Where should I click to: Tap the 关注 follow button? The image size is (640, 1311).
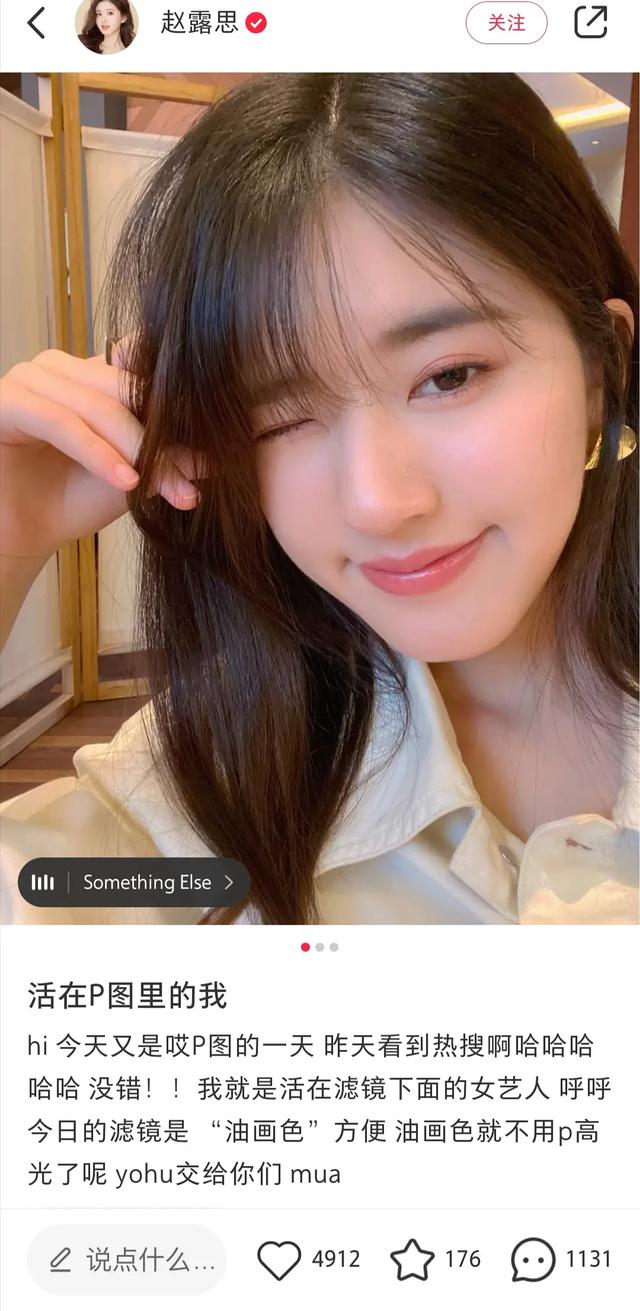(506, 23)
